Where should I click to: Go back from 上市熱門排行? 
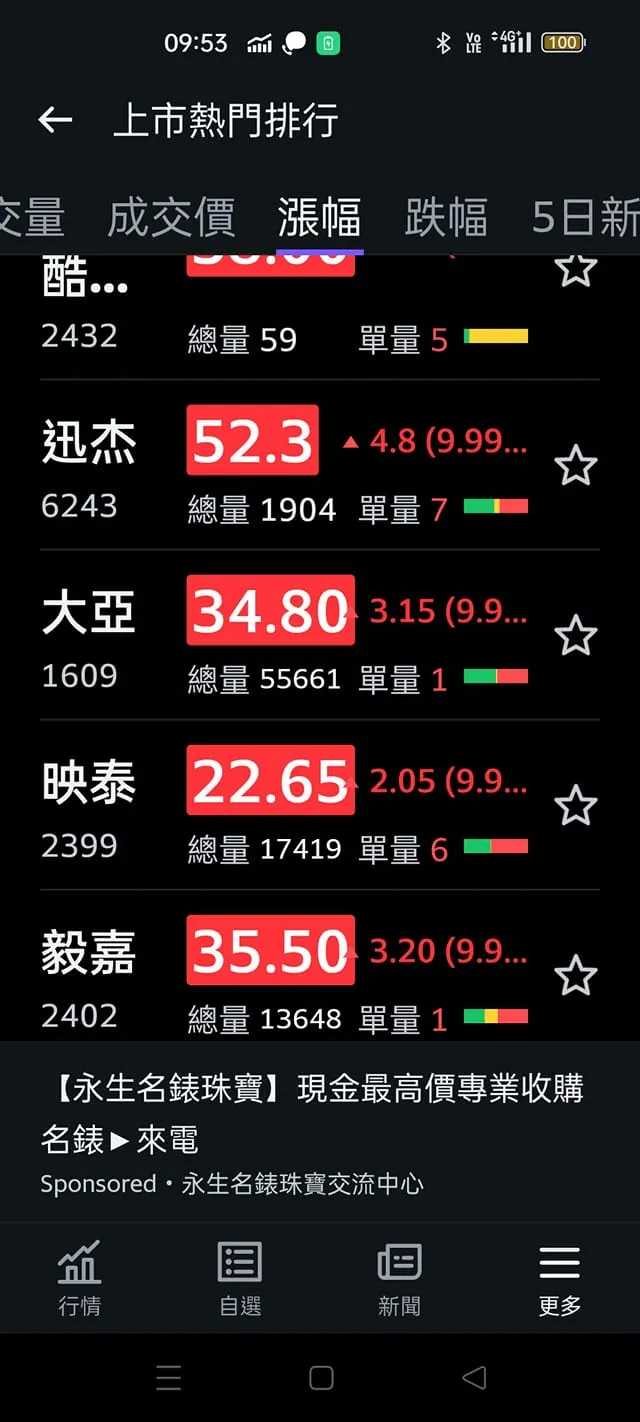(x=55, y=121)
